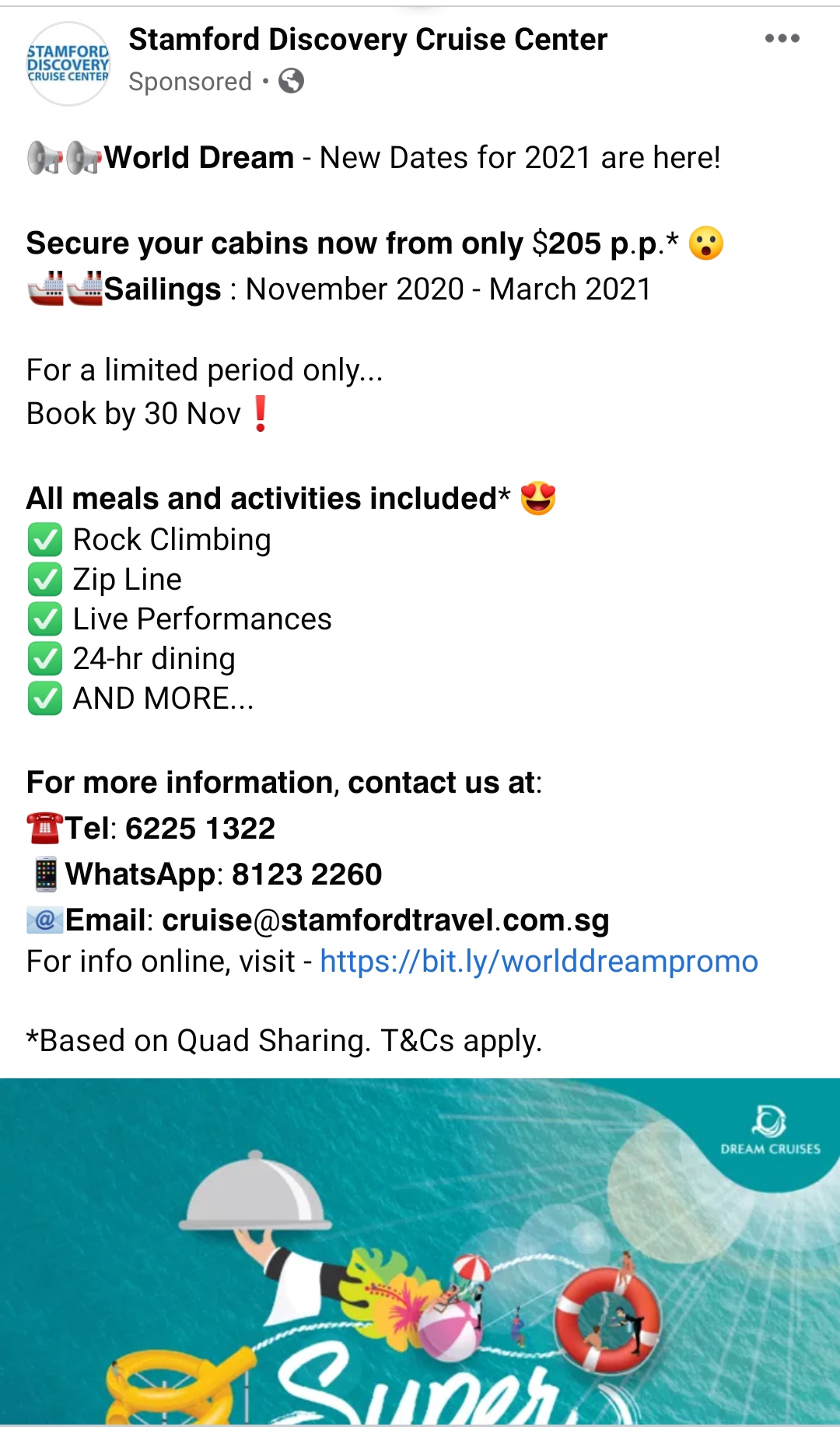Open the bit.ly/worlddreampromo link
Image resolution: width=840 pixels, height=1430 pixels.
538,962
